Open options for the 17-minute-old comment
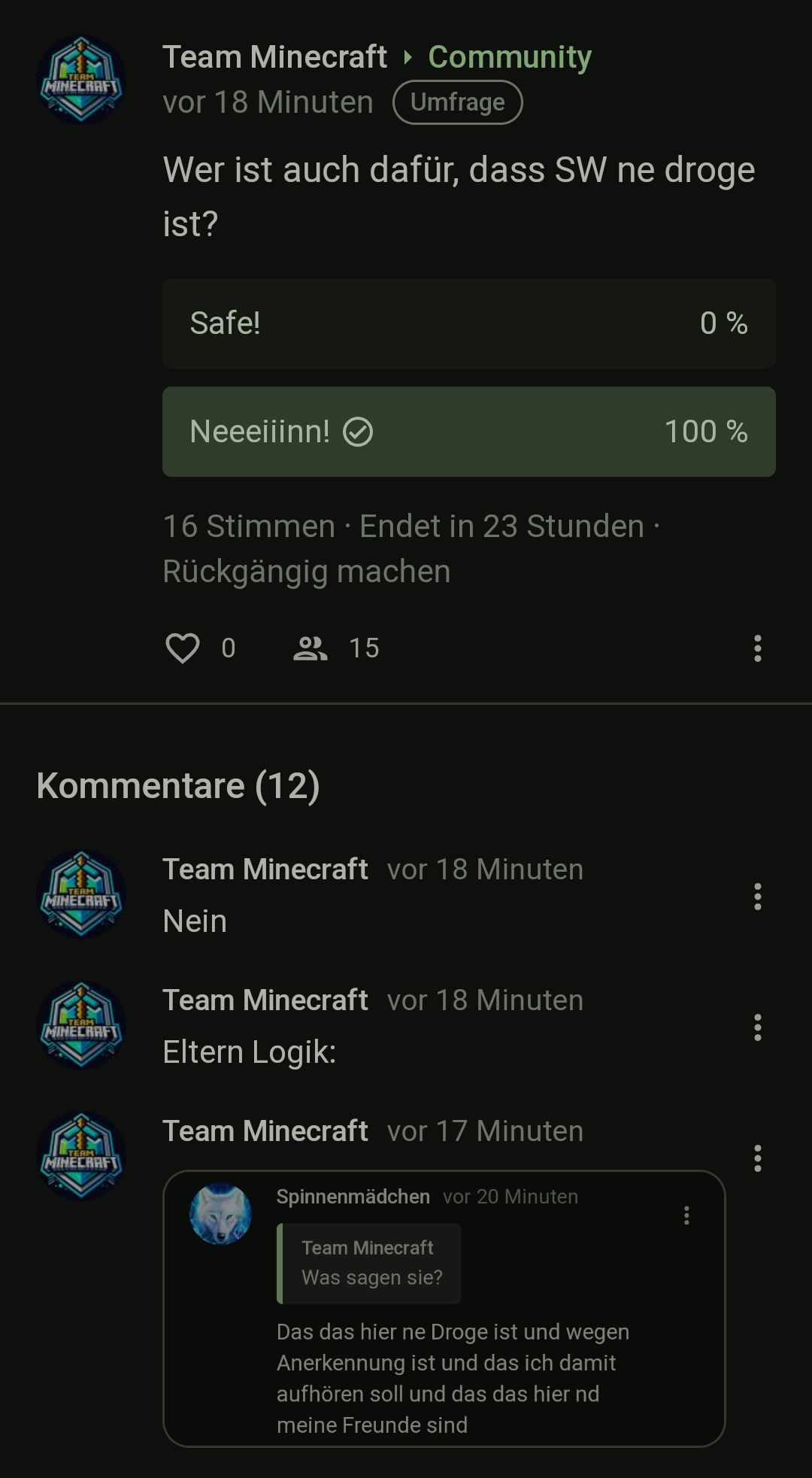Screen dimensions: 812x1478 click(757, 1158)
